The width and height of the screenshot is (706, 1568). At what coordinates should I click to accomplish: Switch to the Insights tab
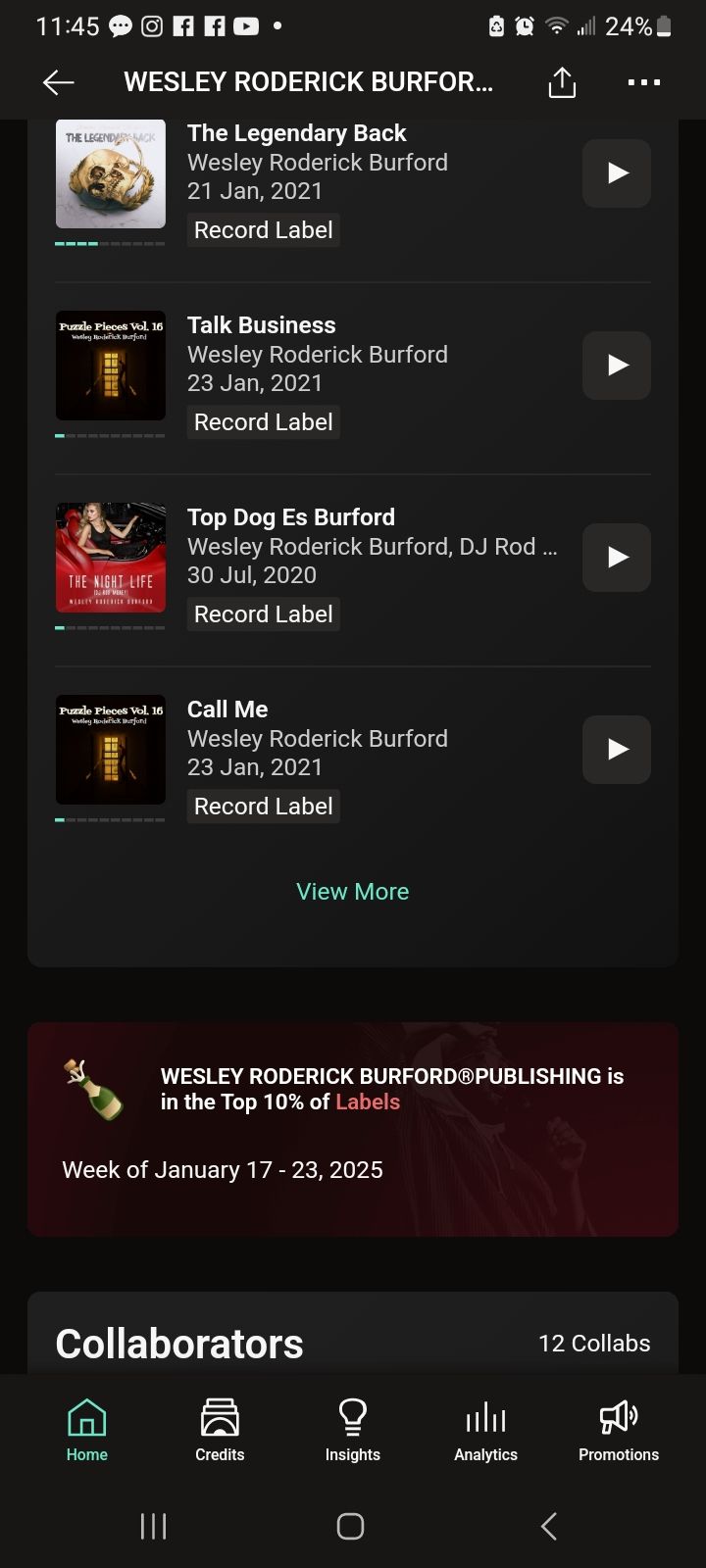click(352, 1431)
